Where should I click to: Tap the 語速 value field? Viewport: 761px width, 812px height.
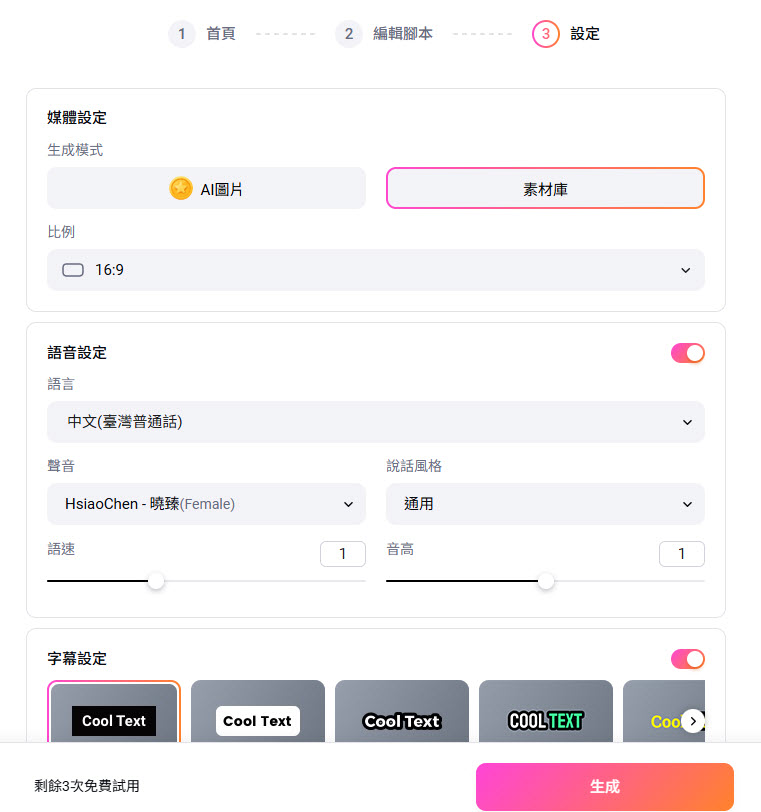point(343,554)
